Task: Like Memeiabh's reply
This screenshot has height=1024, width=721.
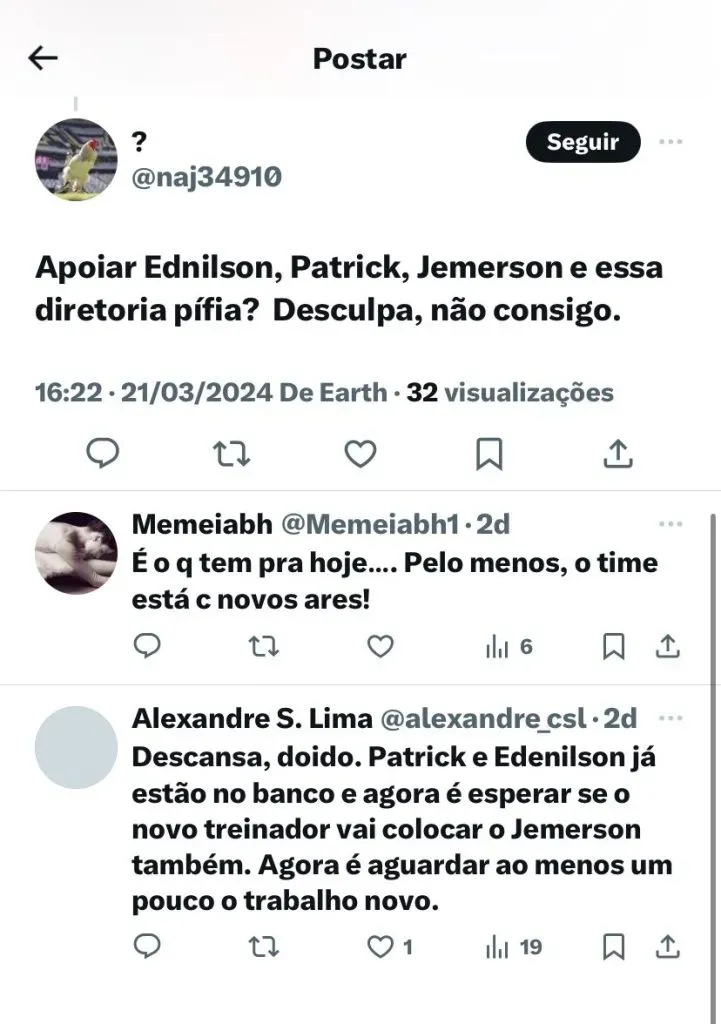Action: [x=380, y=647]
